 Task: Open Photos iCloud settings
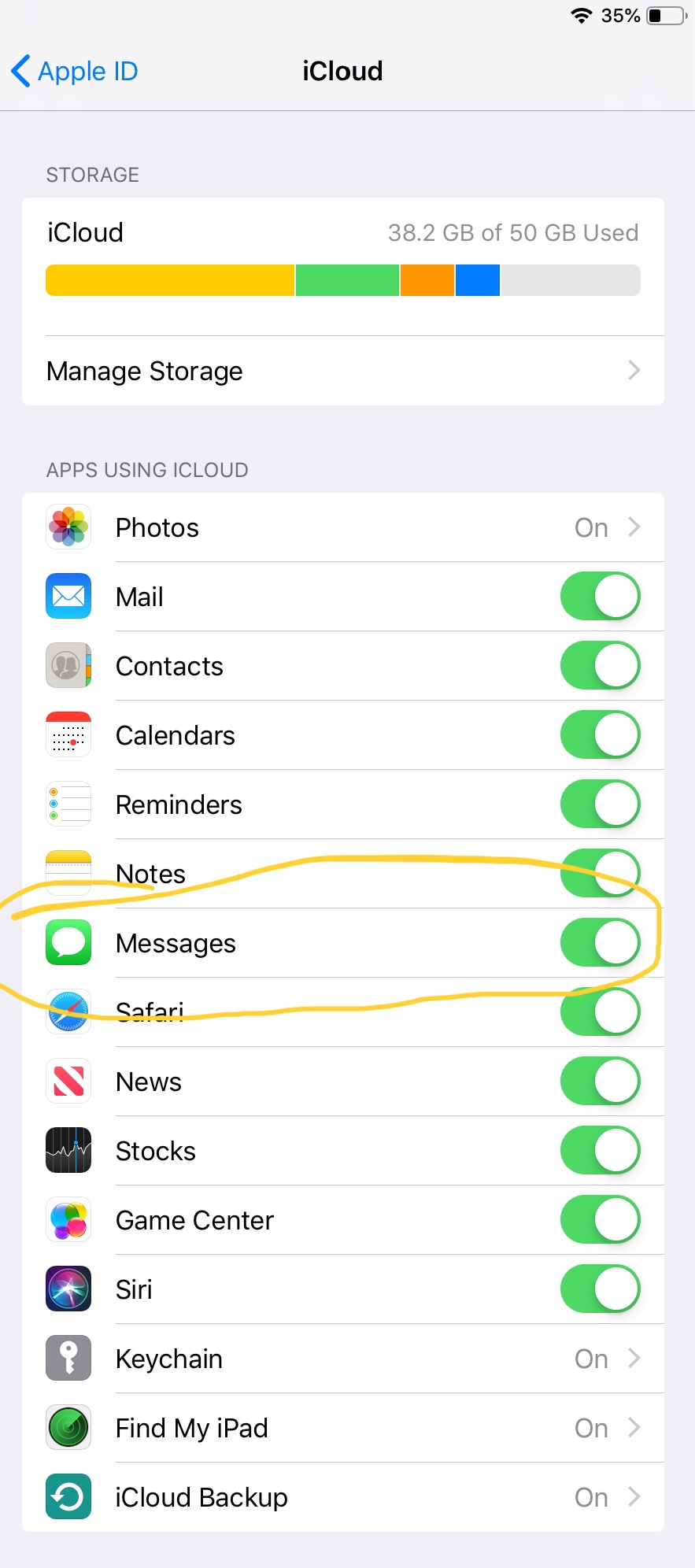point(343,527)
